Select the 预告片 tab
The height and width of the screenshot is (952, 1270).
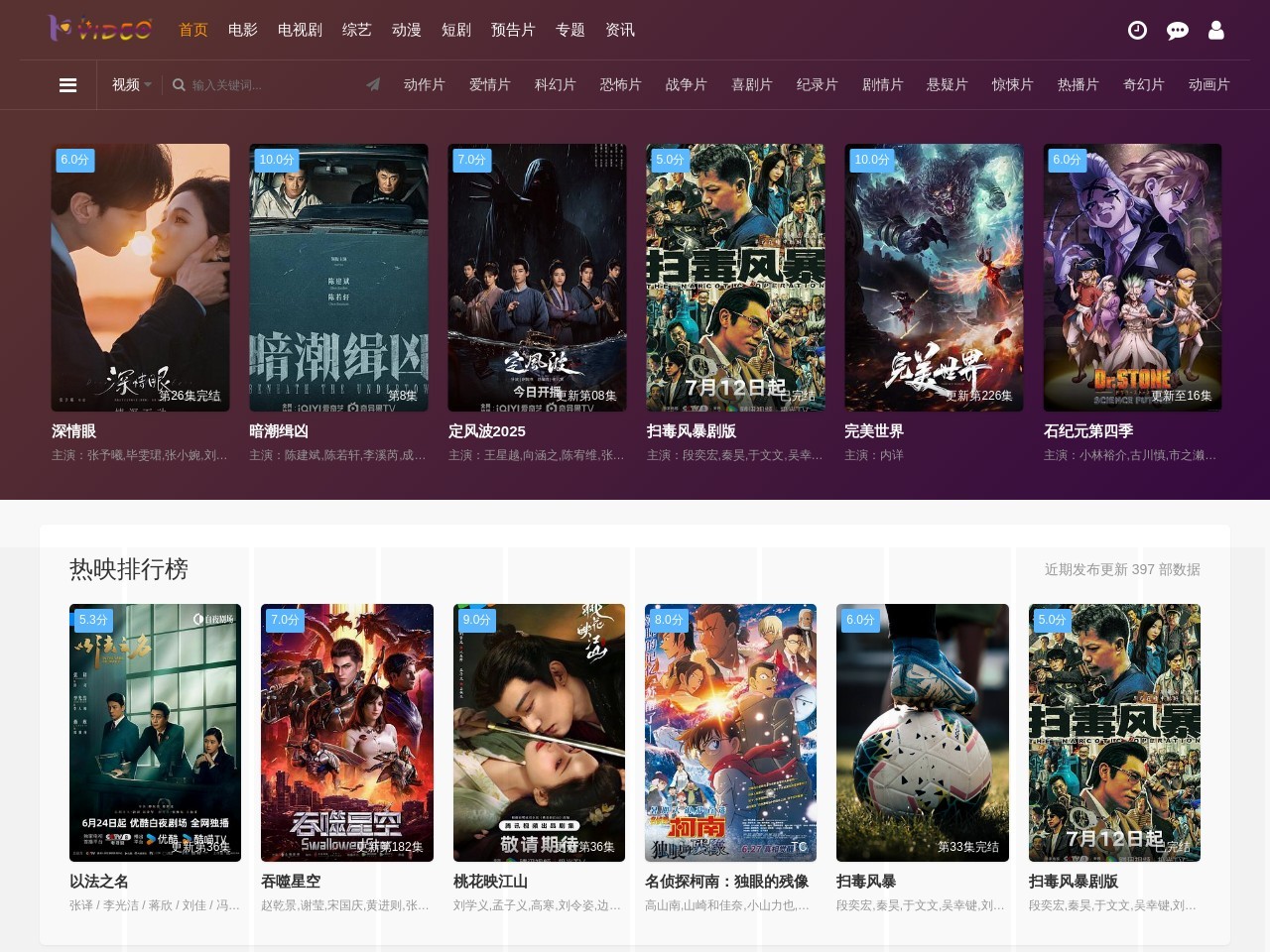point(513,30)
